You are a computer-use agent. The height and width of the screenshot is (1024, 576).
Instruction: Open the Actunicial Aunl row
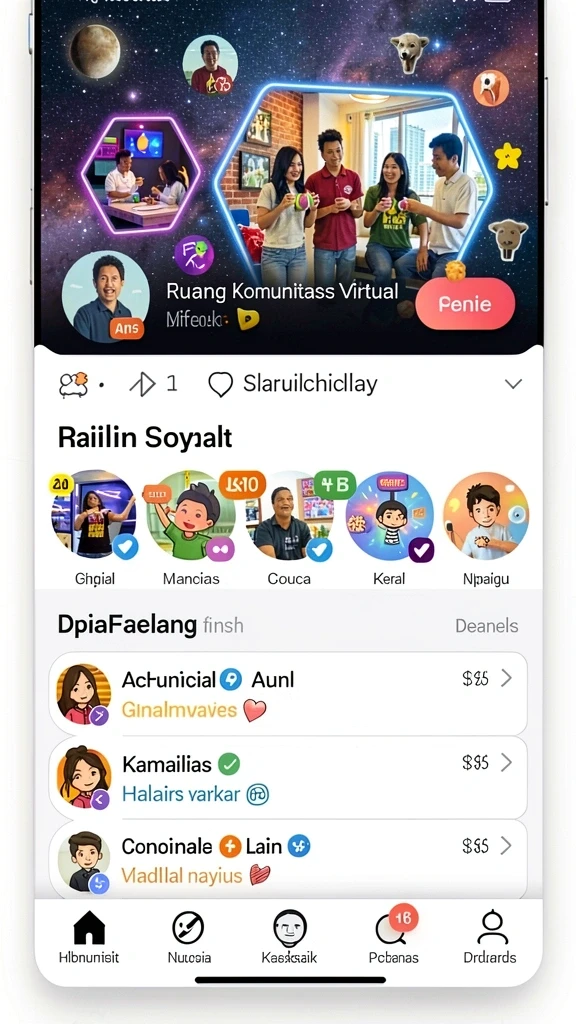[288, 694]
